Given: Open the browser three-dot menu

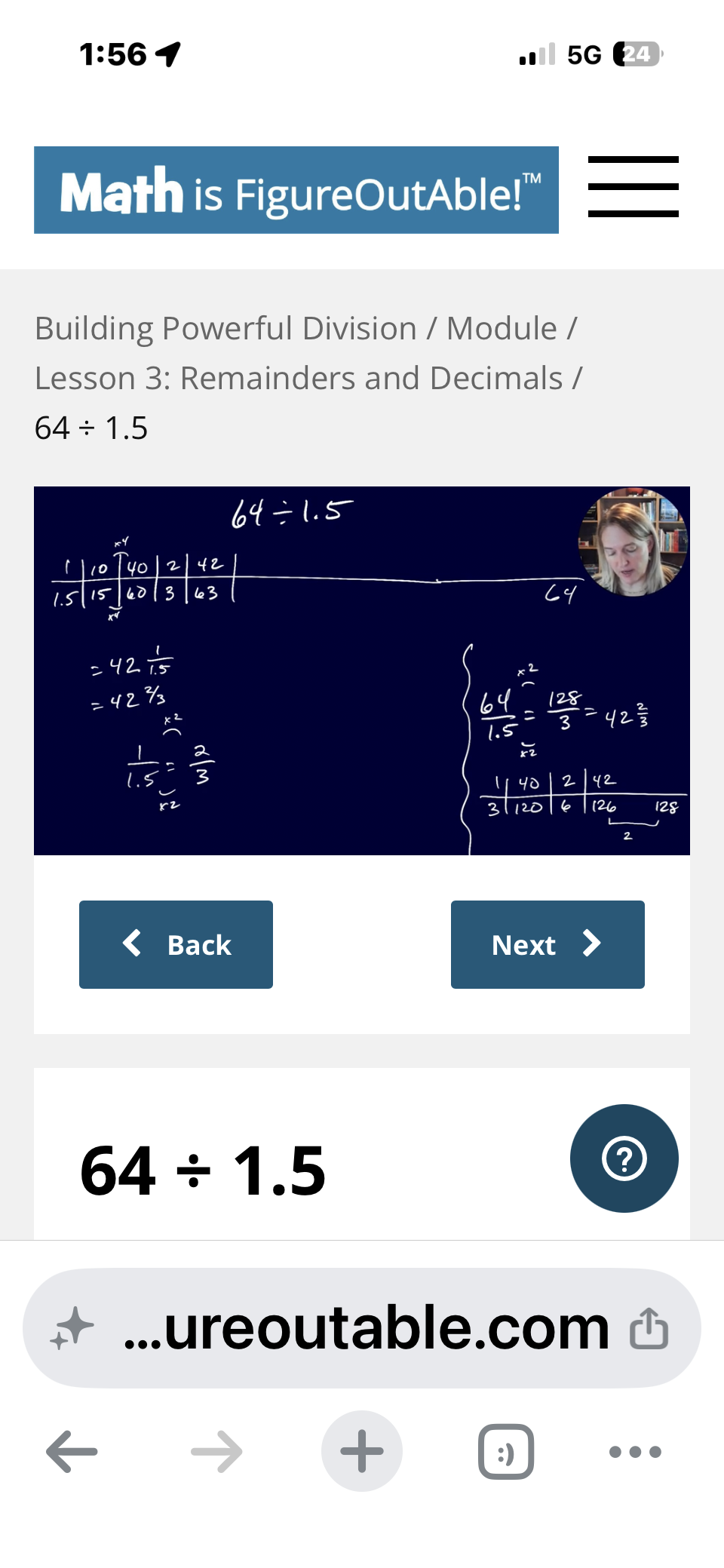Looking at the screenshot, I should pyautogui.click(x=635, y=1451).
